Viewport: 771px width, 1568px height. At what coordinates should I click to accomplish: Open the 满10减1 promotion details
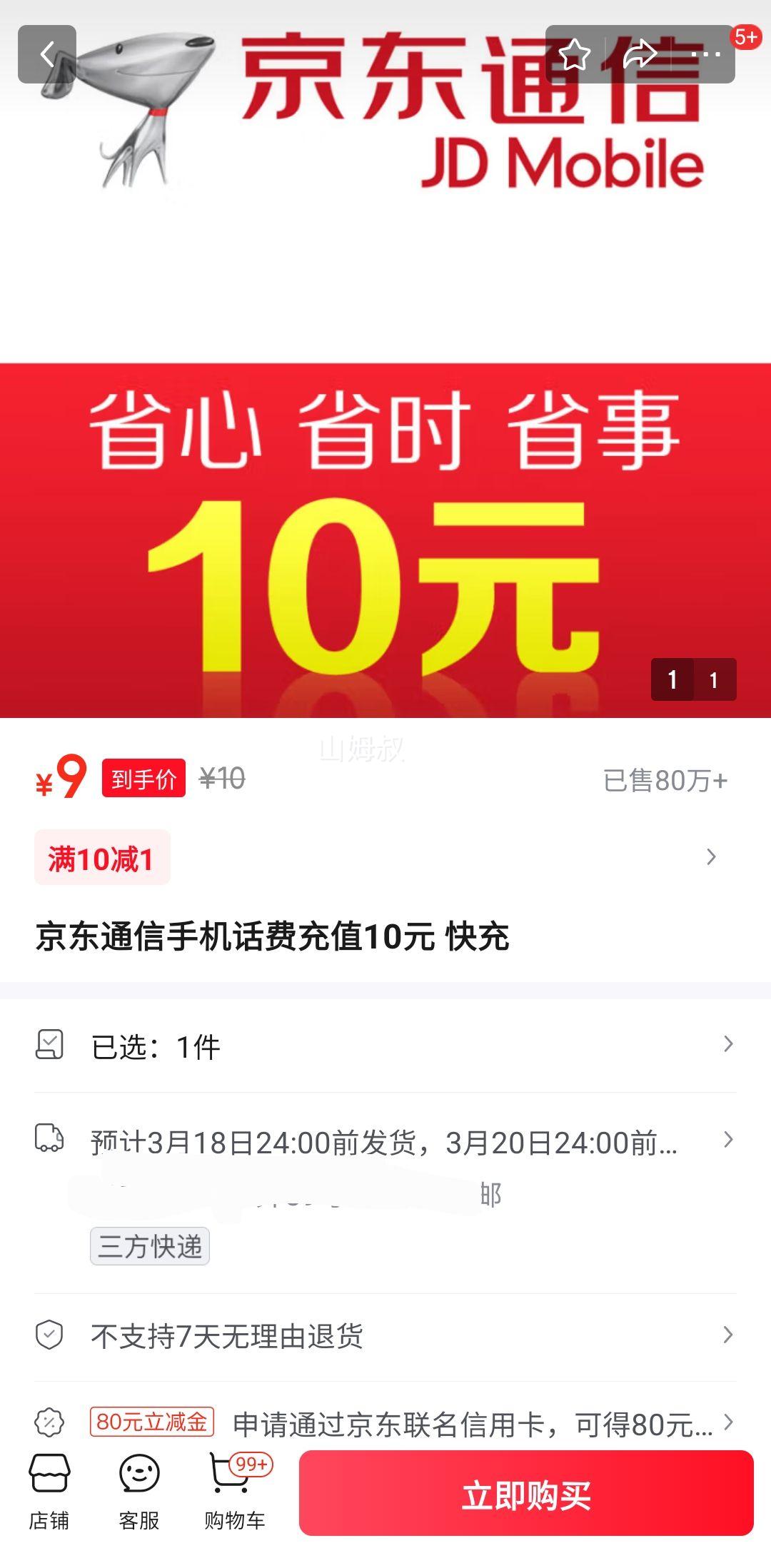[102, 858]
